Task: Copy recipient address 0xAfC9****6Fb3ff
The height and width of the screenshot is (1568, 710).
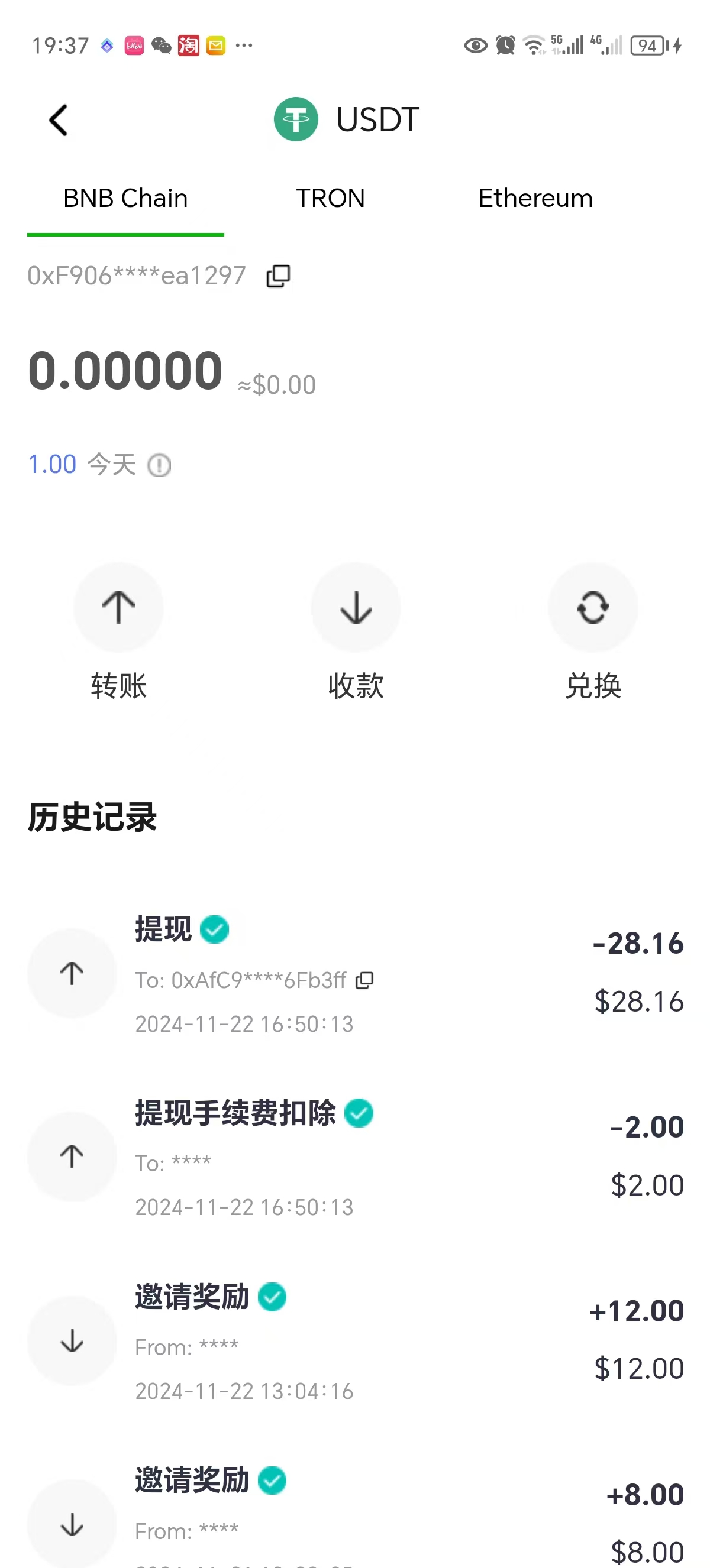Action: [x=364, y=980]
